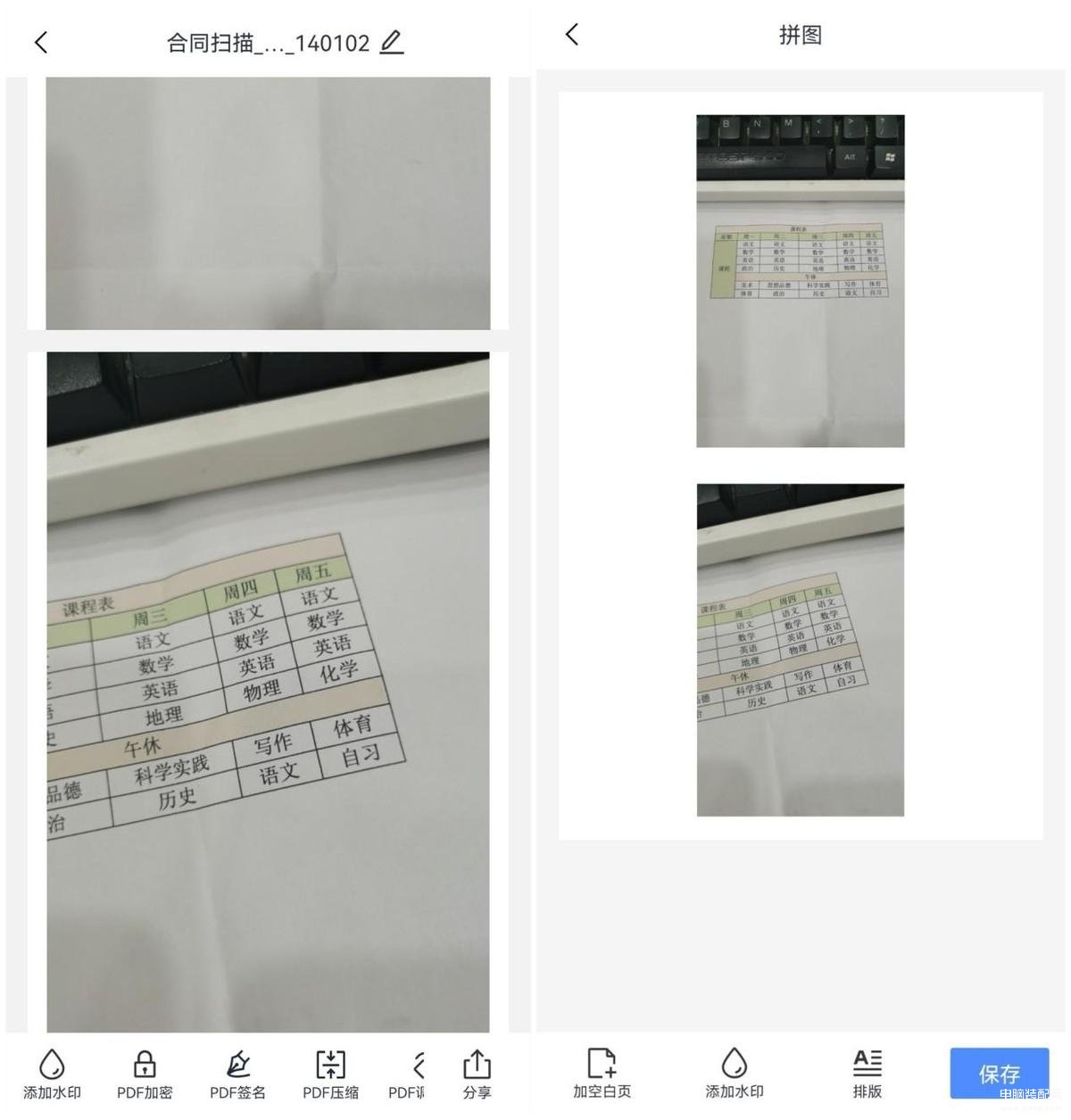Save the collage with 保存
Viewport: 1071px width, 1120px height.
[998, 1073]
